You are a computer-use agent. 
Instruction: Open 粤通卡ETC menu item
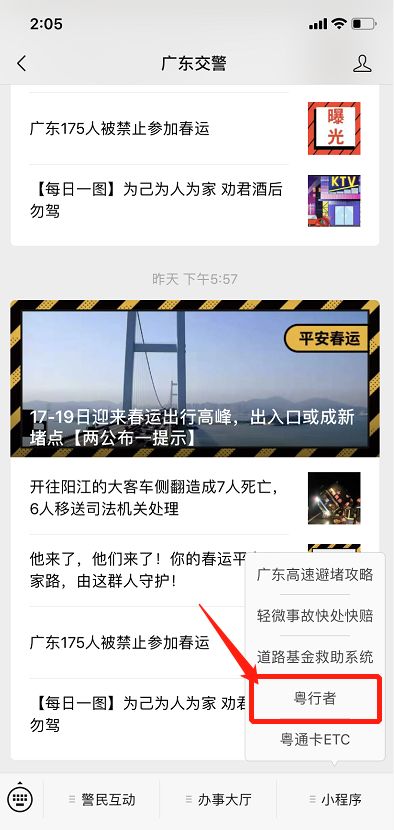(315, 739)
